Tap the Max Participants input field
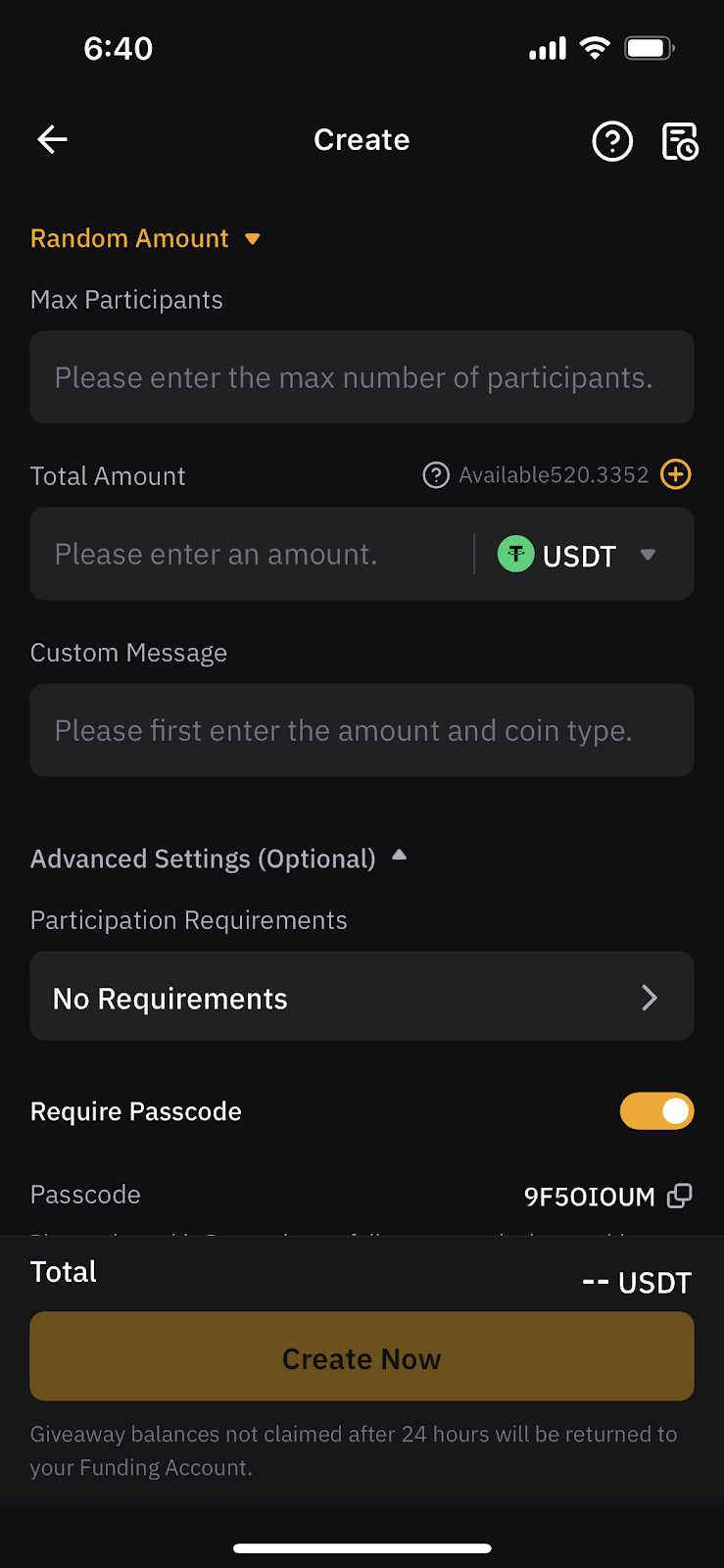 click(x=362, y=377)
